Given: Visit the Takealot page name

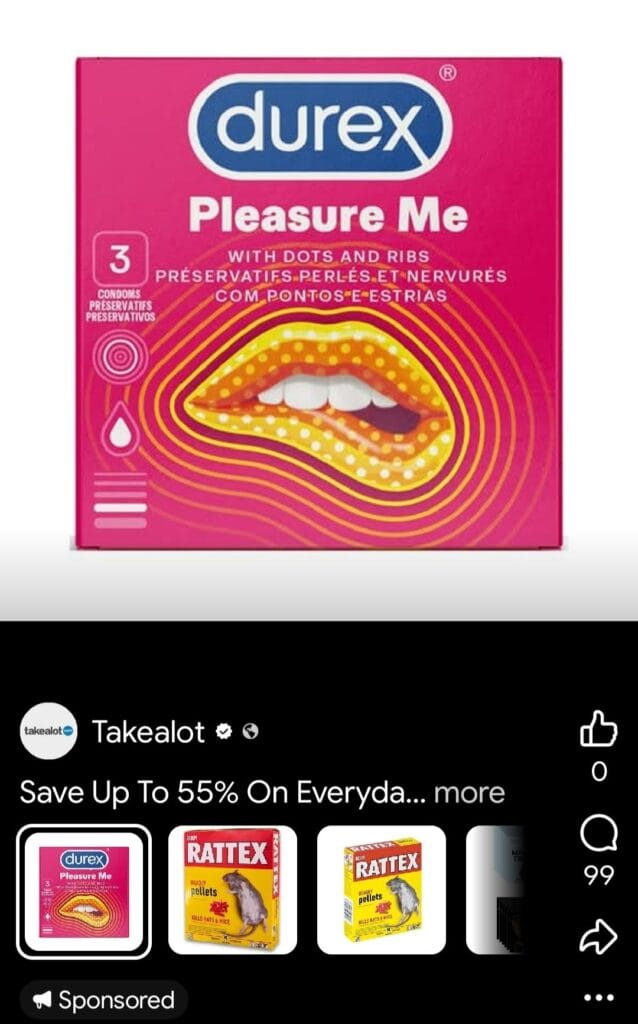Looking at the screenshot, I should click(x=148, y=732).
